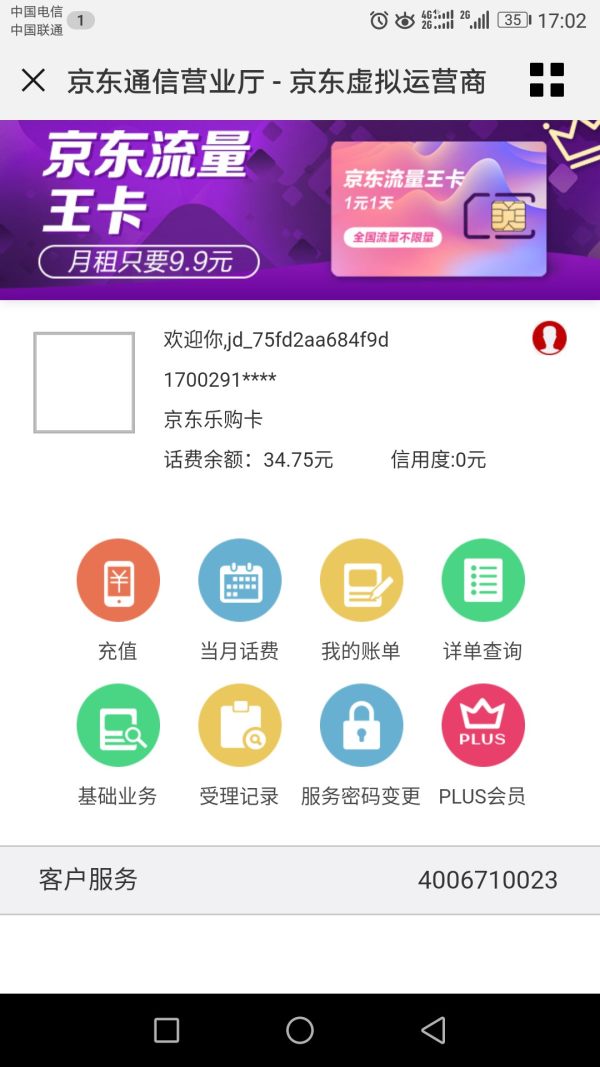Call 客户服务 4006710023
Screen dimensions: 600x1067
[x=487, y=880]
